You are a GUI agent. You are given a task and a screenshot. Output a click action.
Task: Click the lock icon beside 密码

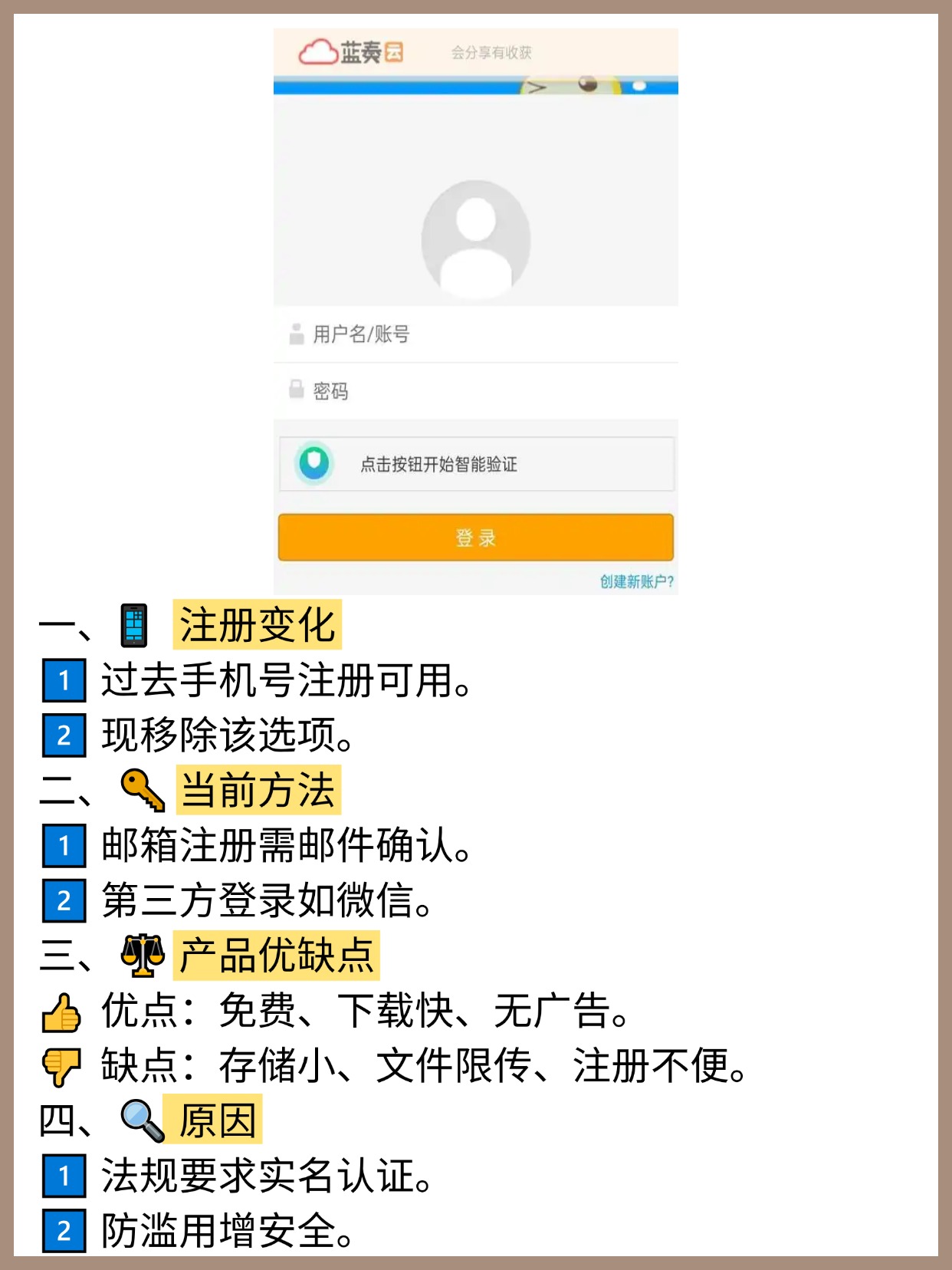coord(295,390)
